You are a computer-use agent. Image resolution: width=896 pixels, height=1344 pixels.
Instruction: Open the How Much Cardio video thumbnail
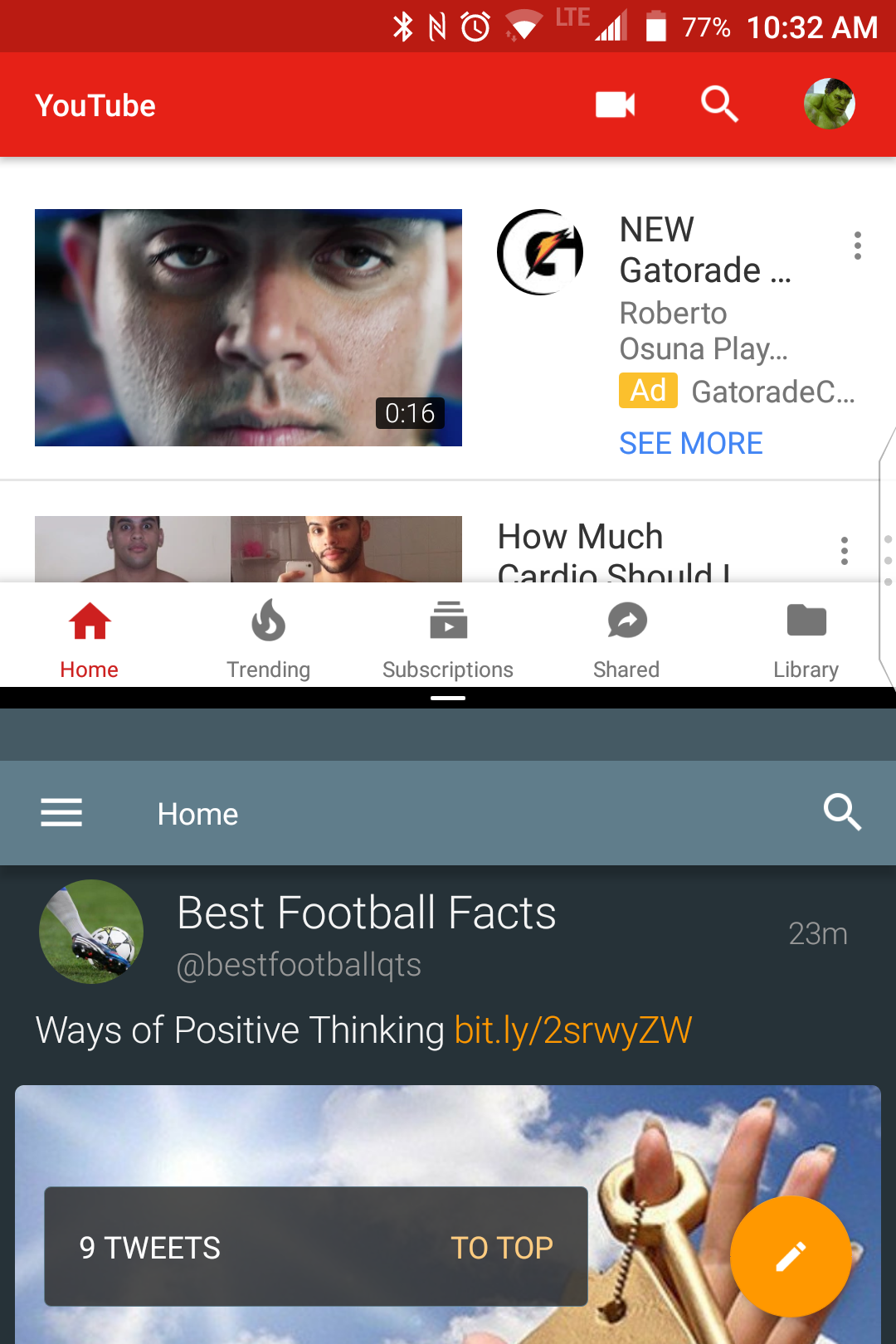click(x=248, y=549)
